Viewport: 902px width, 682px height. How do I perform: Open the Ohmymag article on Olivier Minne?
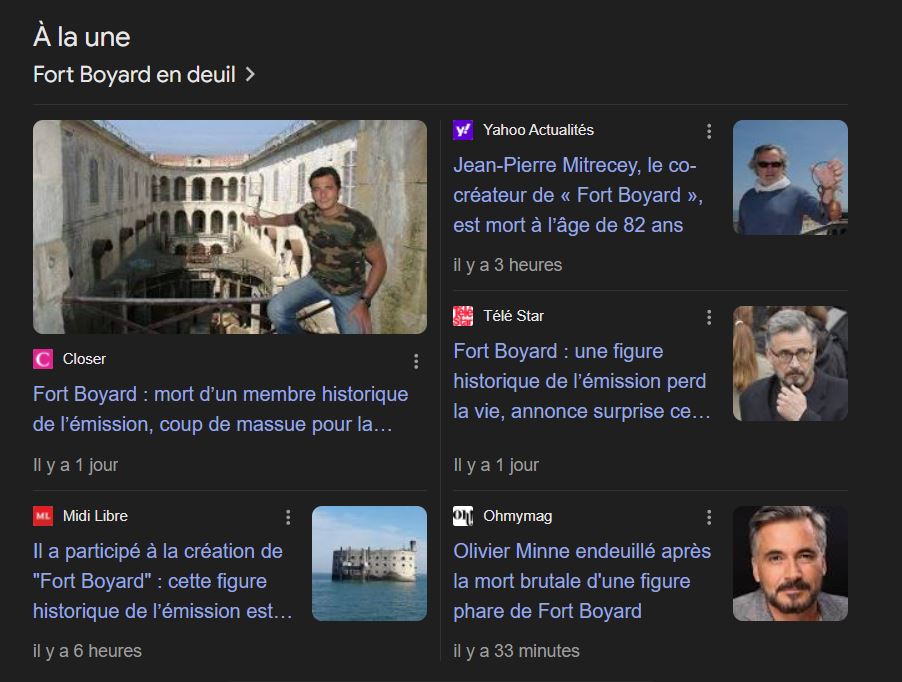[581, 581]
